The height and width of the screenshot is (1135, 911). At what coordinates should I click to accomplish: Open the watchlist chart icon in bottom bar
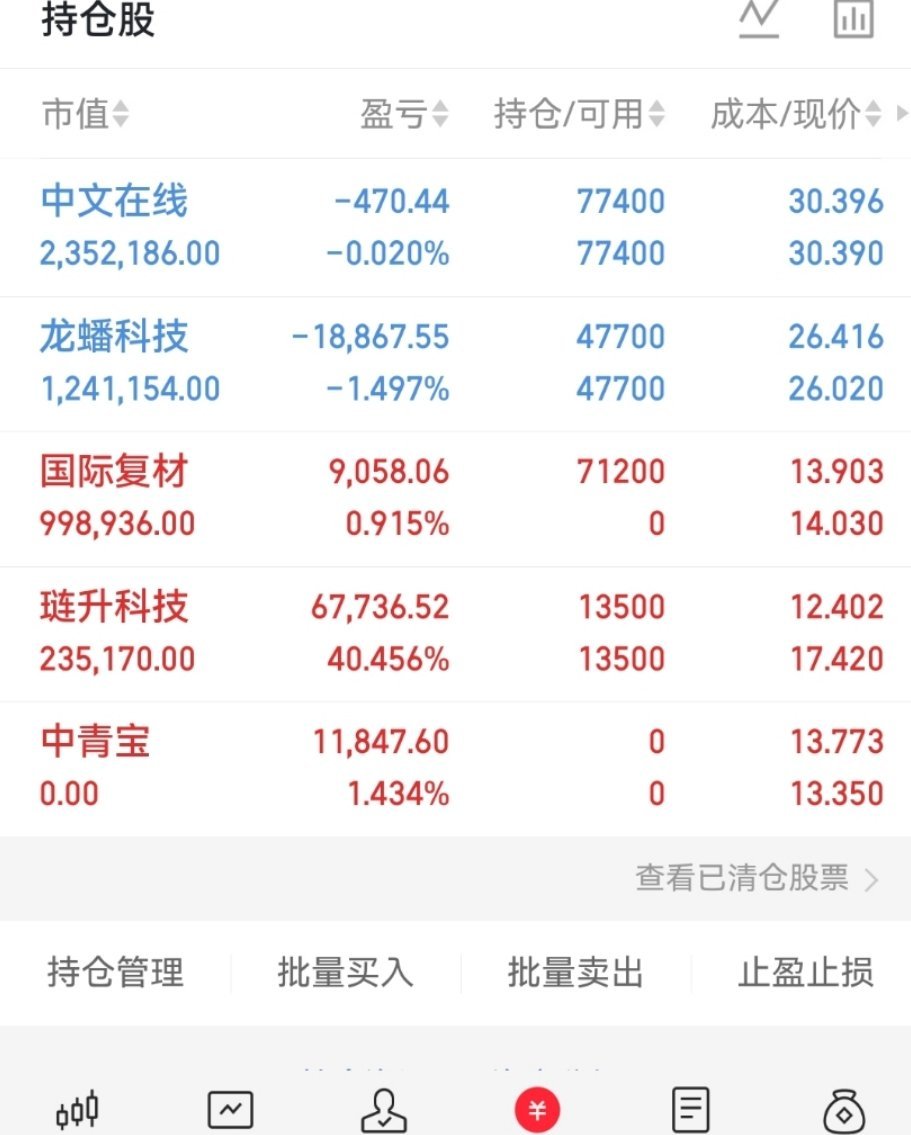(x=230, y=1108)
